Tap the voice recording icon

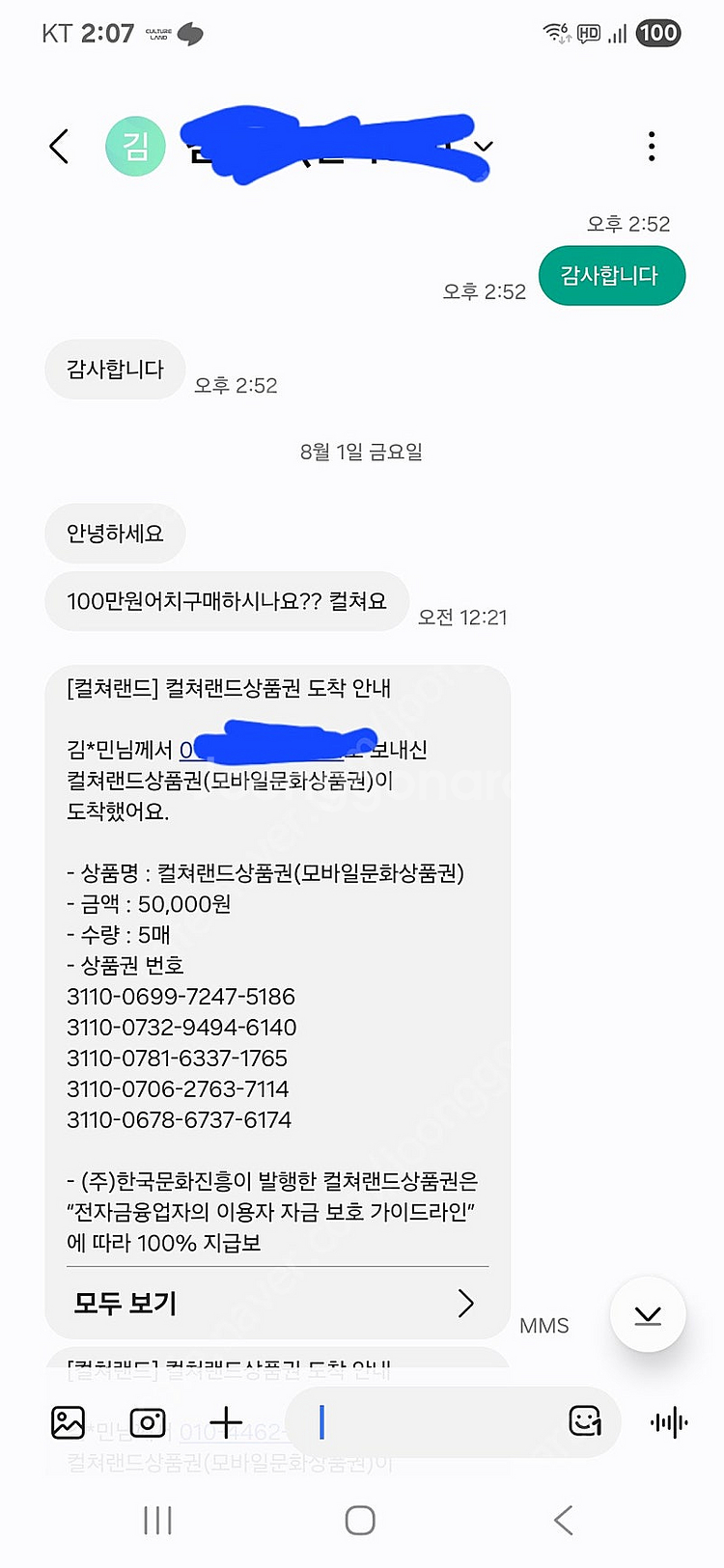point(670,1422)
